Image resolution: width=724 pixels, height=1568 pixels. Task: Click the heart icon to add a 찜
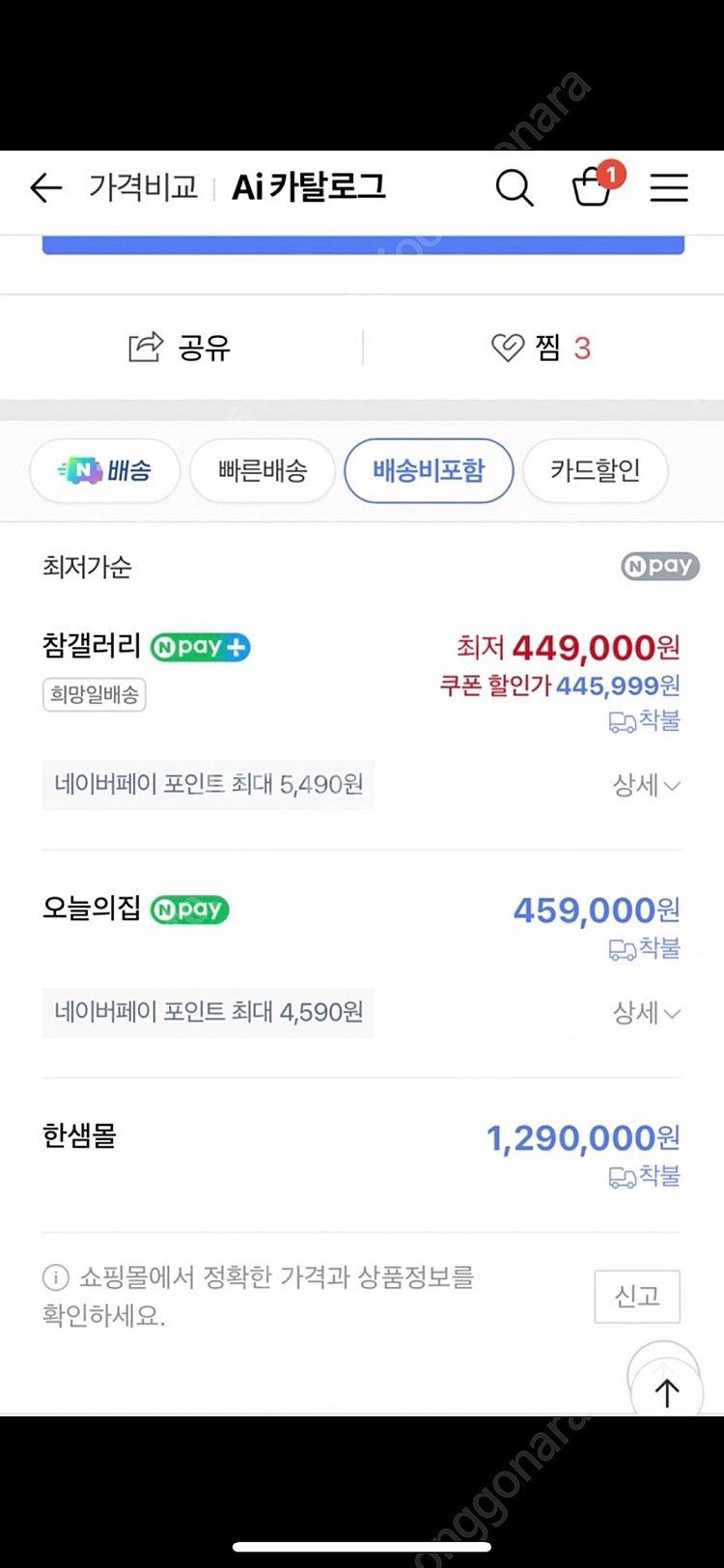508,347
